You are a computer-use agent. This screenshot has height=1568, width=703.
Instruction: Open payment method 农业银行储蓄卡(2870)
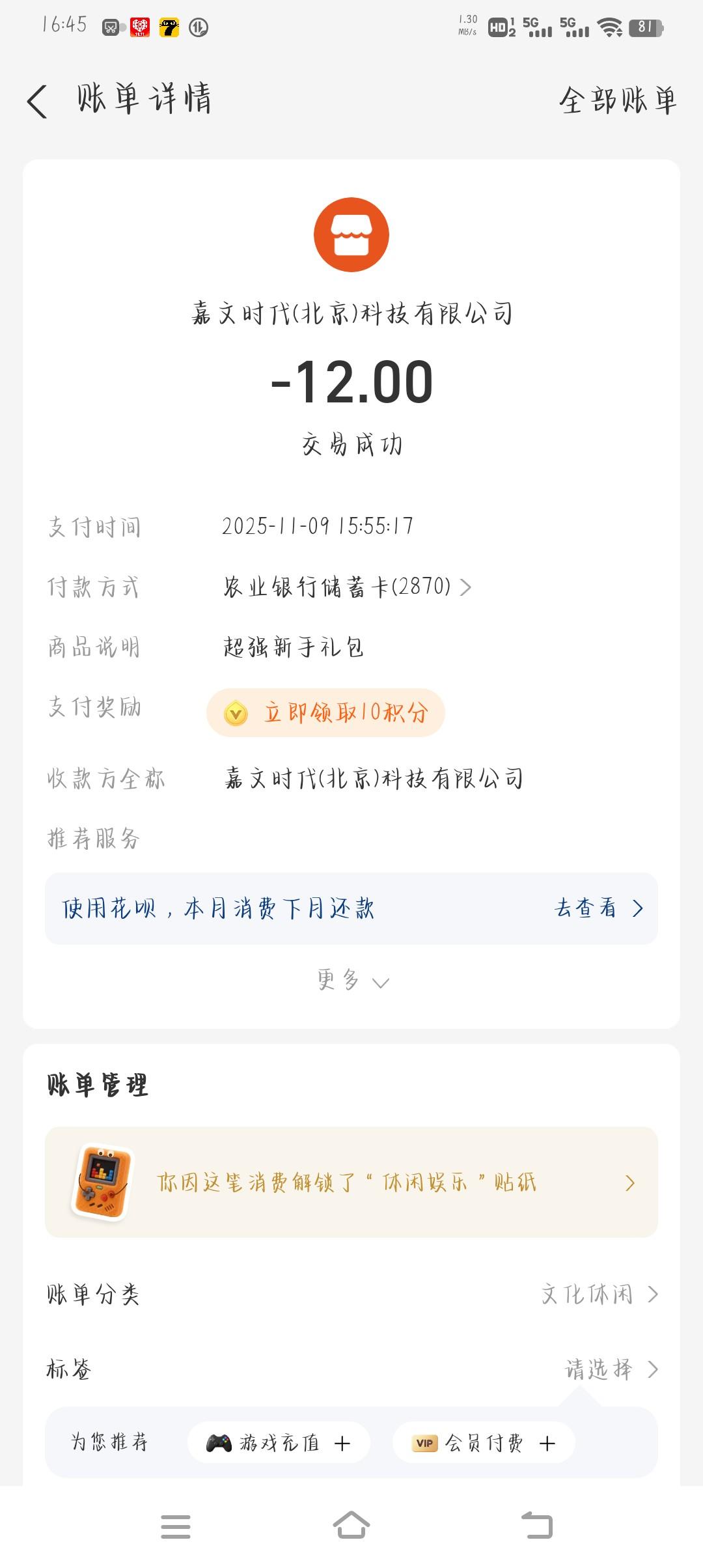[347, 587]
